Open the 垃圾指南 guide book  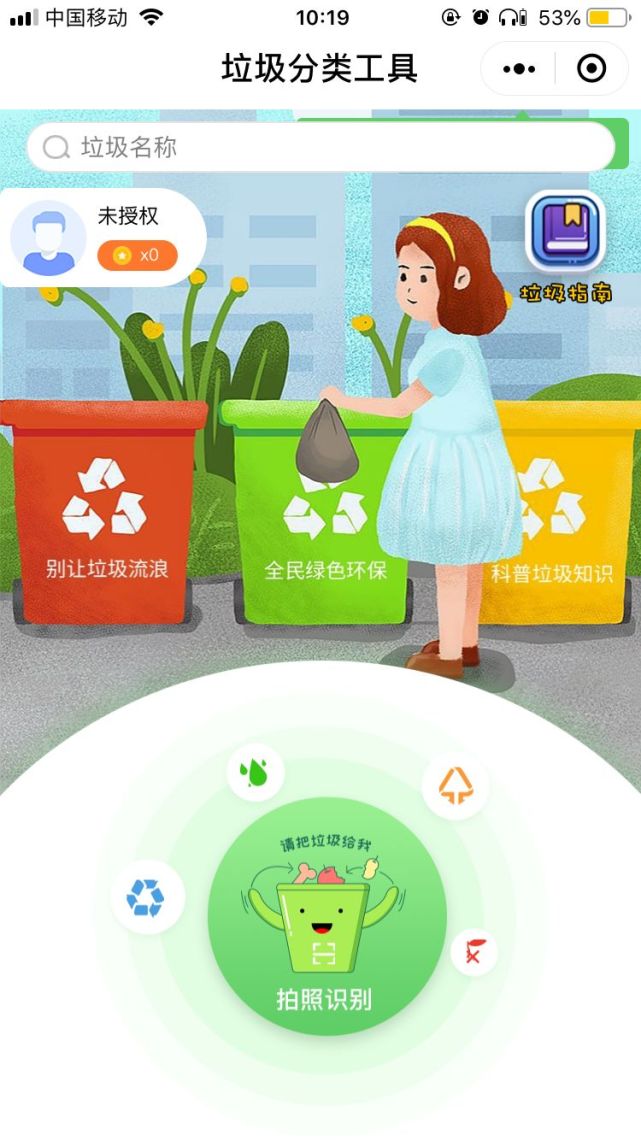566,240
